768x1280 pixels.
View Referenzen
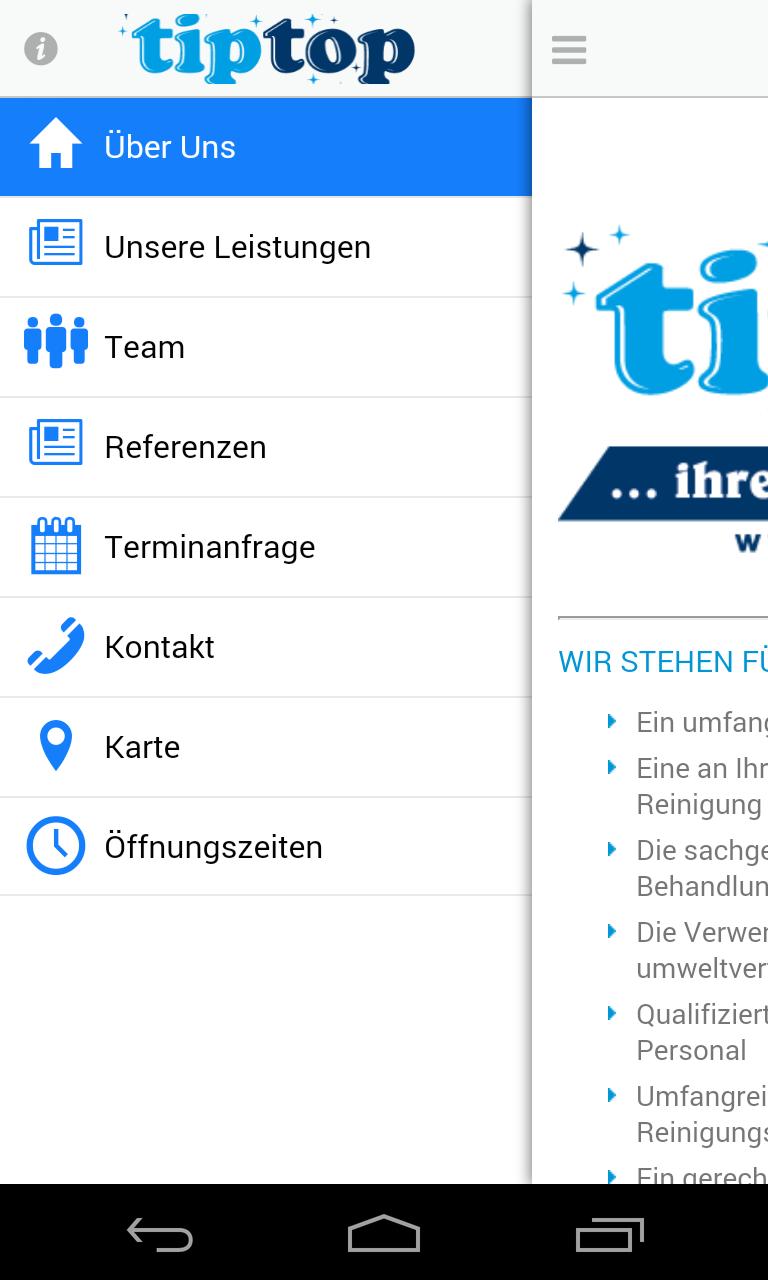(265, 447)
